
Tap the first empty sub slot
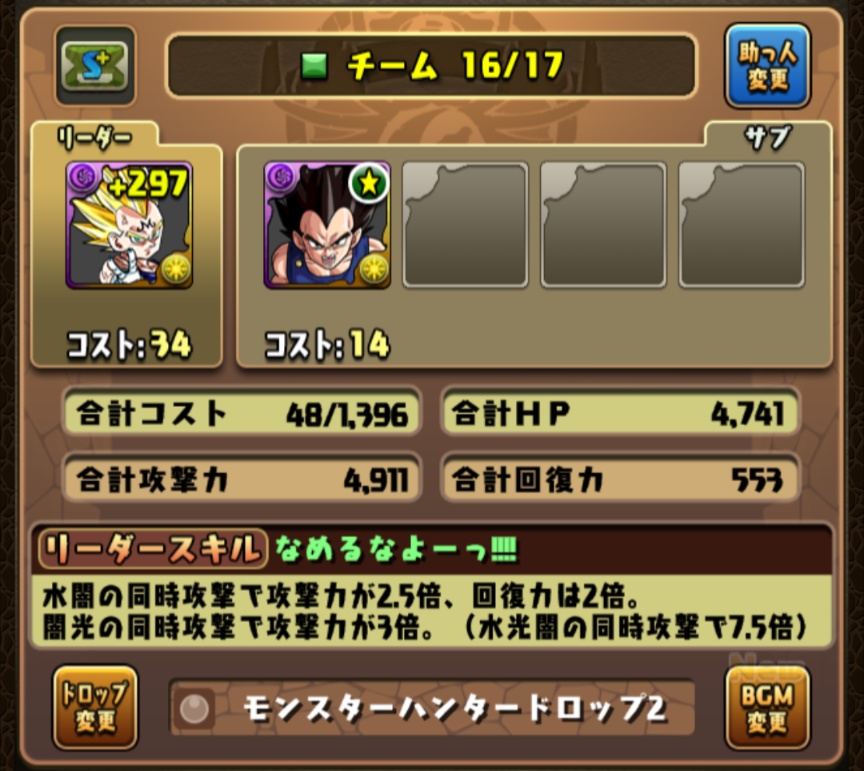[x=465, y=225]
